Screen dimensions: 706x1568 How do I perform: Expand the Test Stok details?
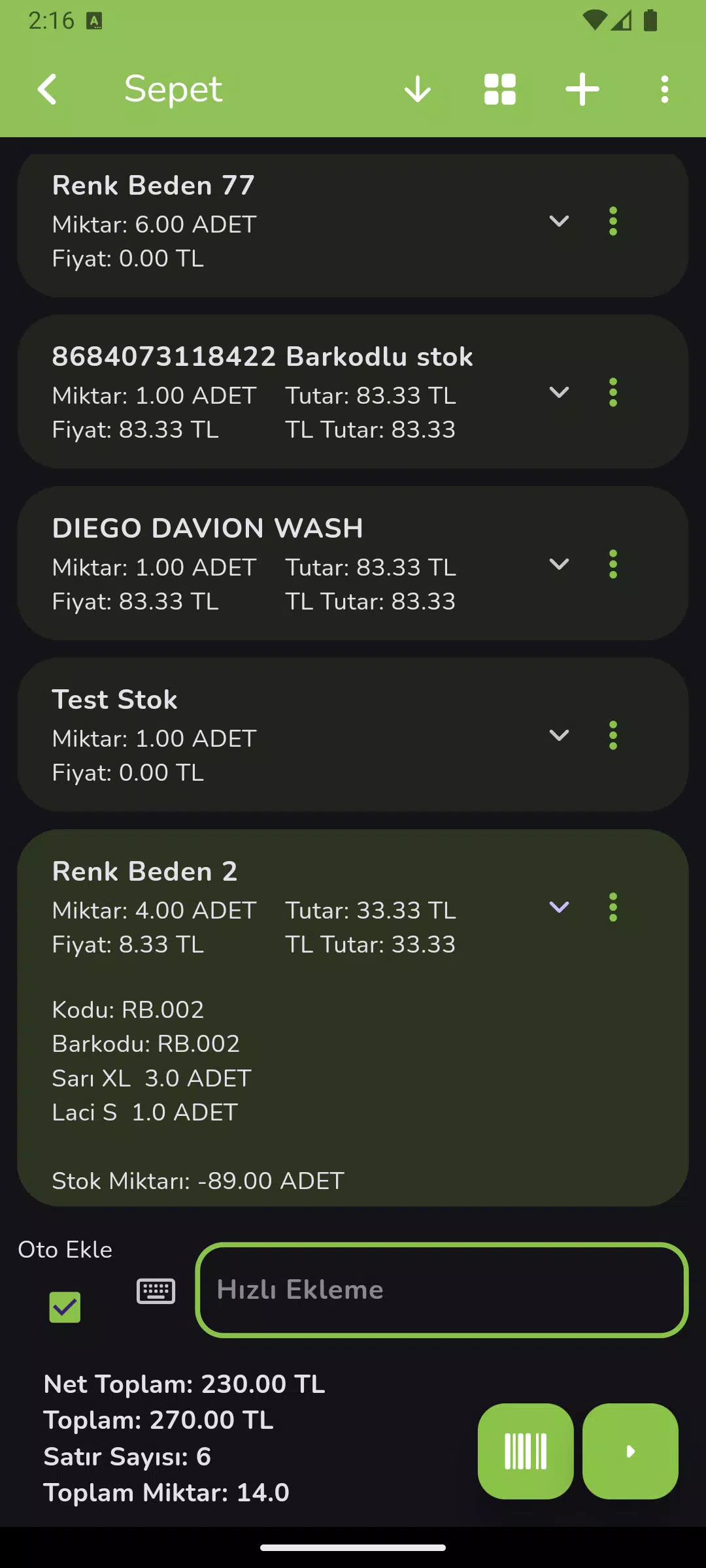point(559,736)
